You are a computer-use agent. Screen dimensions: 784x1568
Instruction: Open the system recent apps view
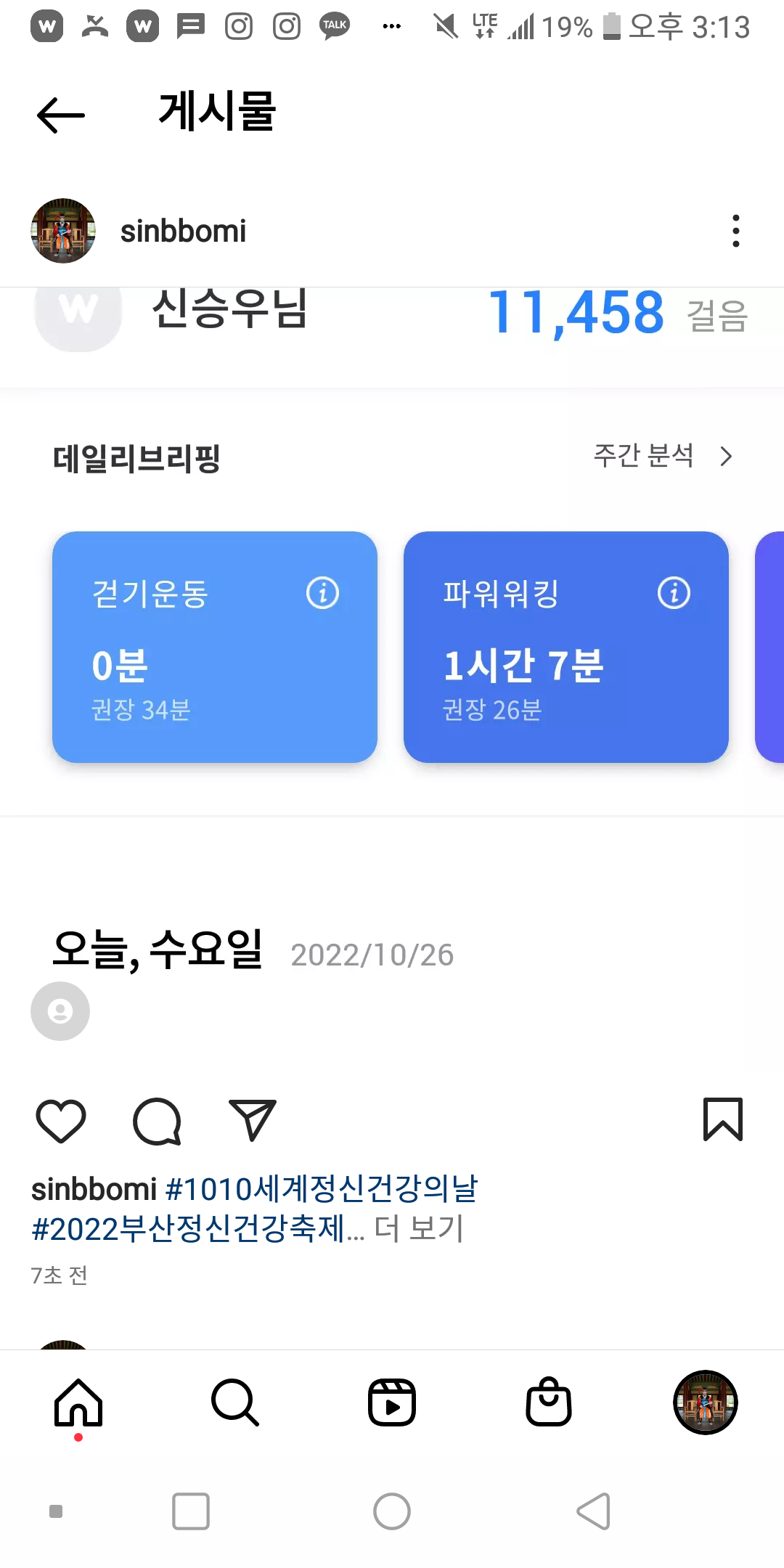[x=191, y=1511]
